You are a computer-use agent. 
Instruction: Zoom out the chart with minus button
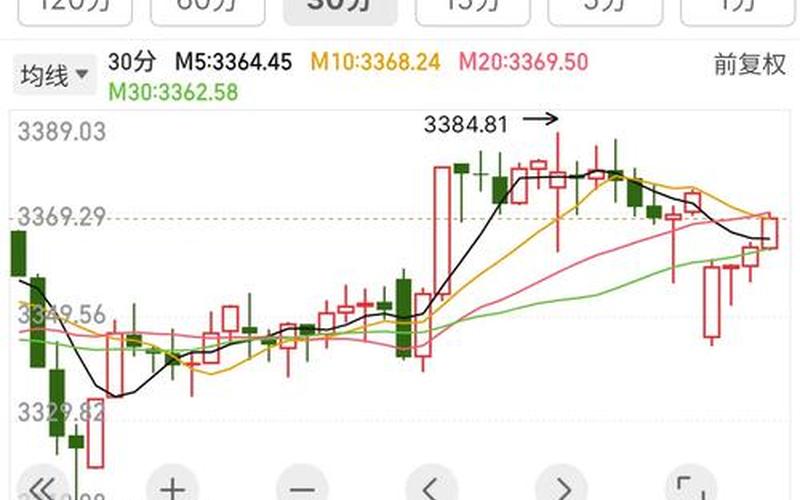(302, 488)
